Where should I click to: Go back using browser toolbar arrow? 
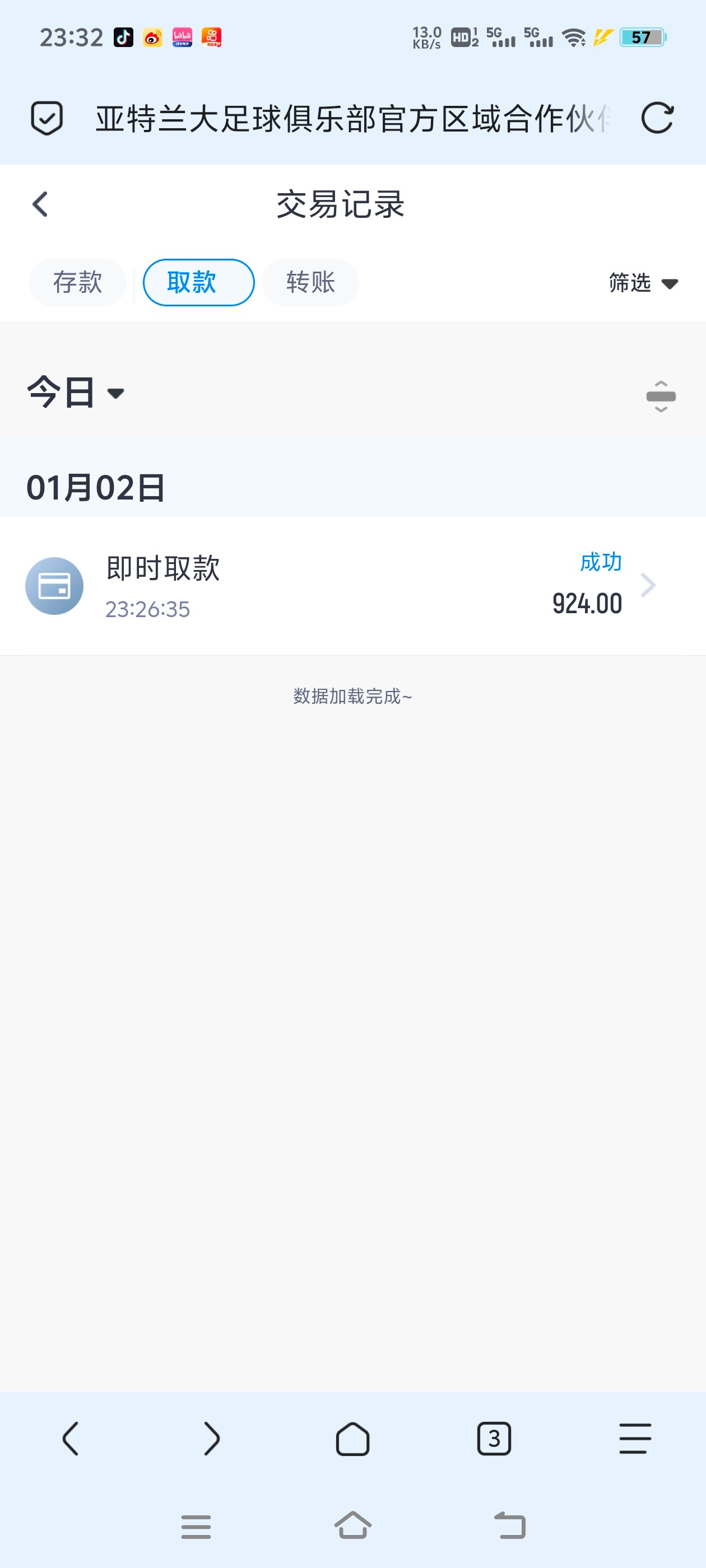click(71, 1438)
